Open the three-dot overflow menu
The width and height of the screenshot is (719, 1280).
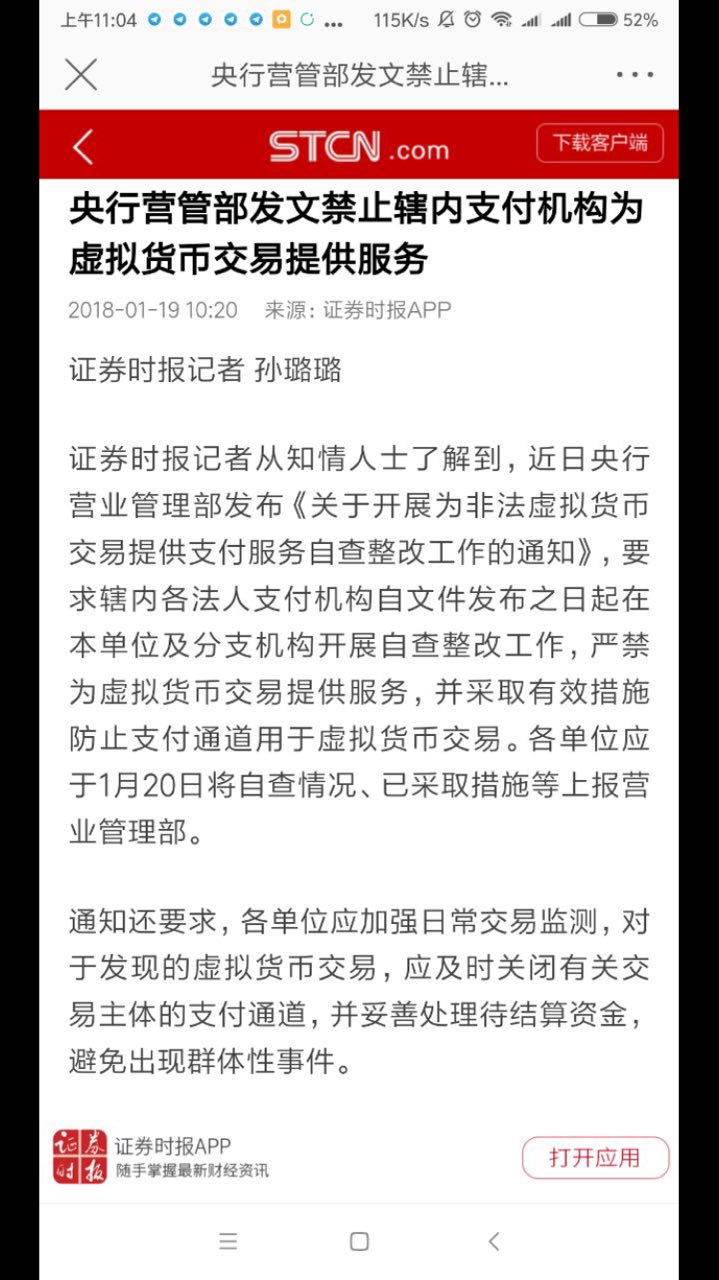[x=635, y=75]
